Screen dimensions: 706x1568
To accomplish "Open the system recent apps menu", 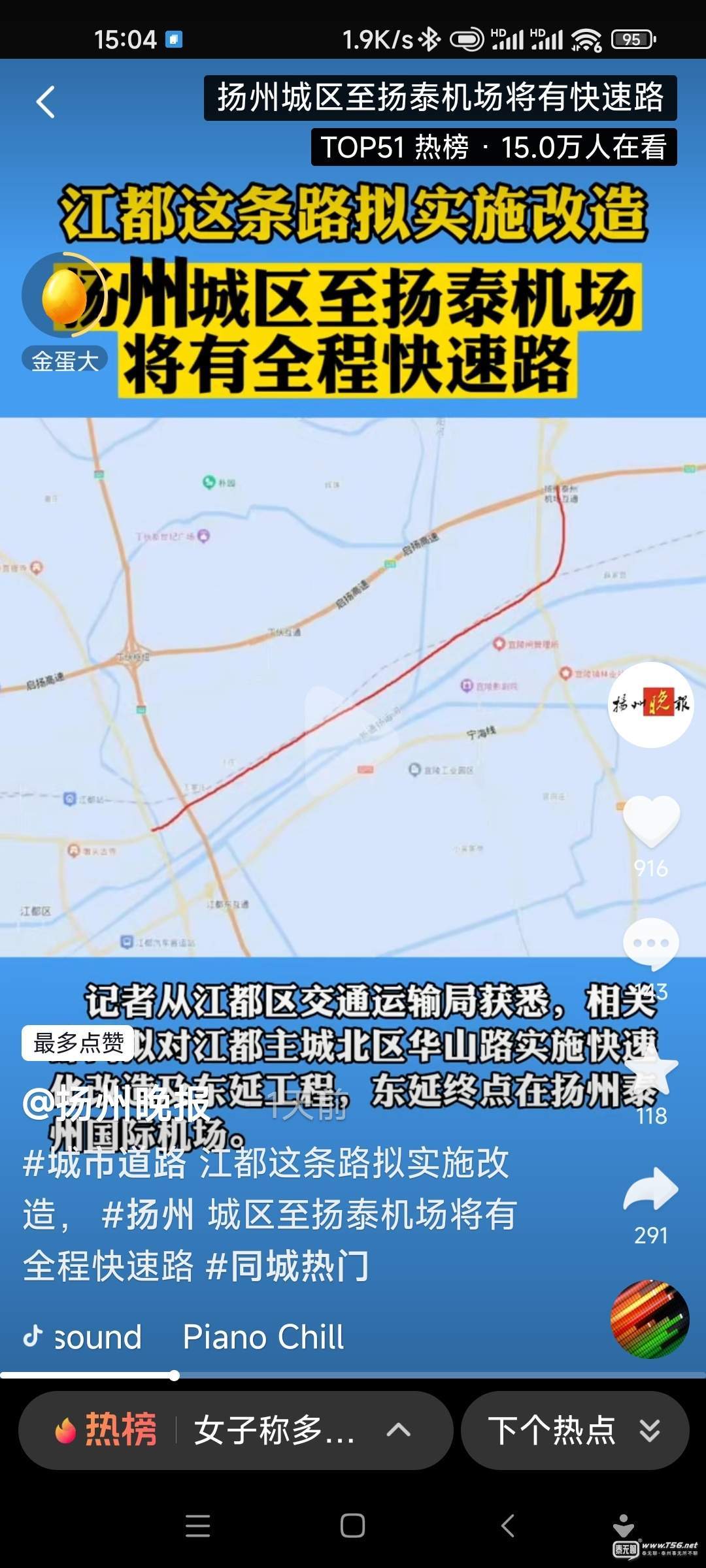I will point(197,1526).
